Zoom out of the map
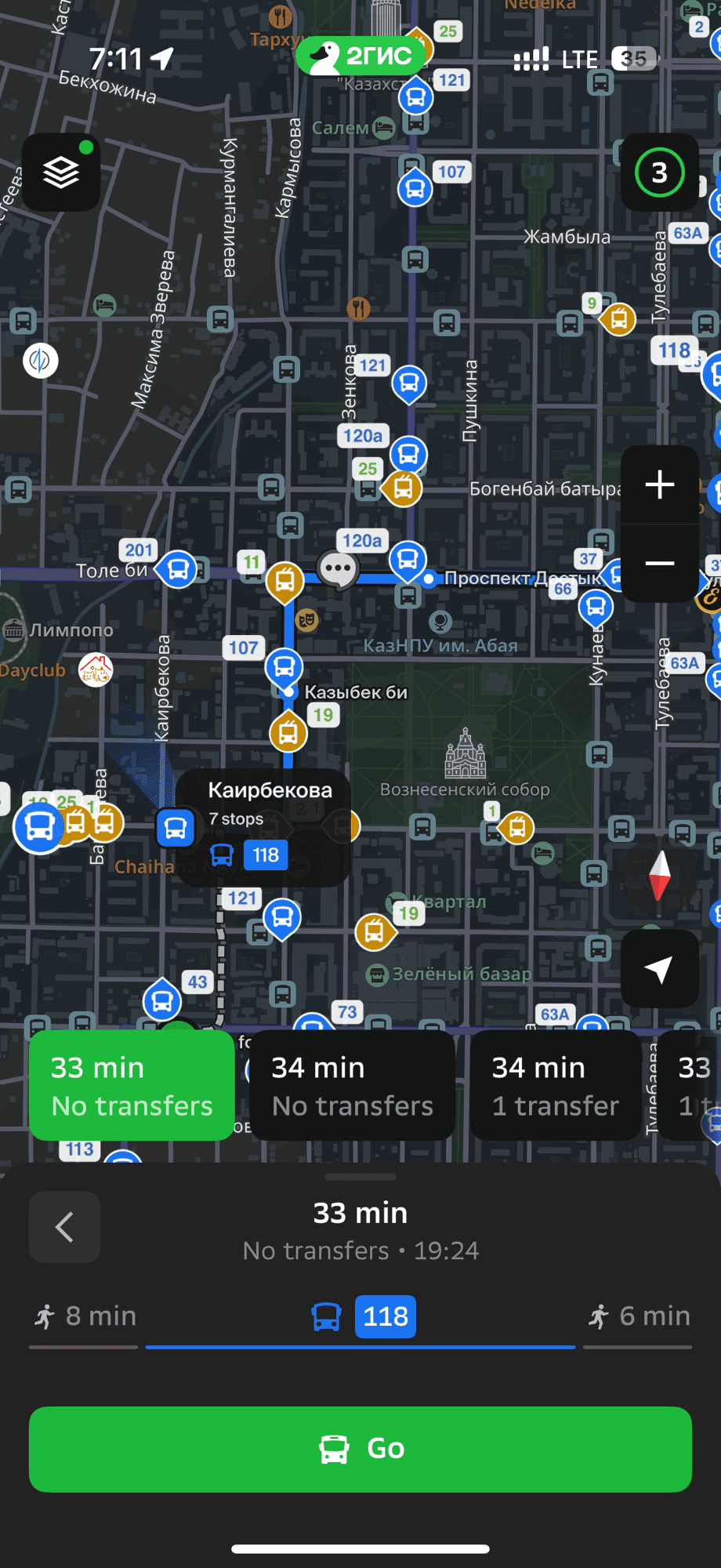 (x=659, y=563)
